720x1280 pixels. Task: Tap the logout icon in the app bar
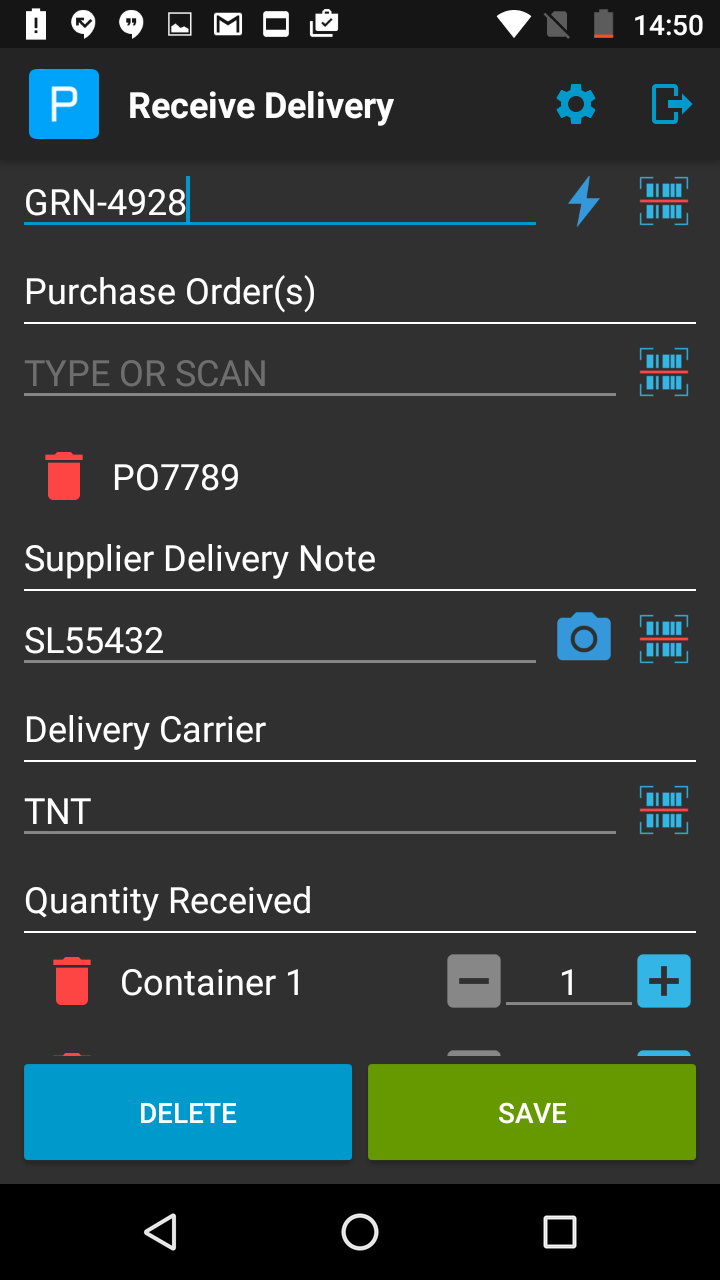[x=671, y=104]
